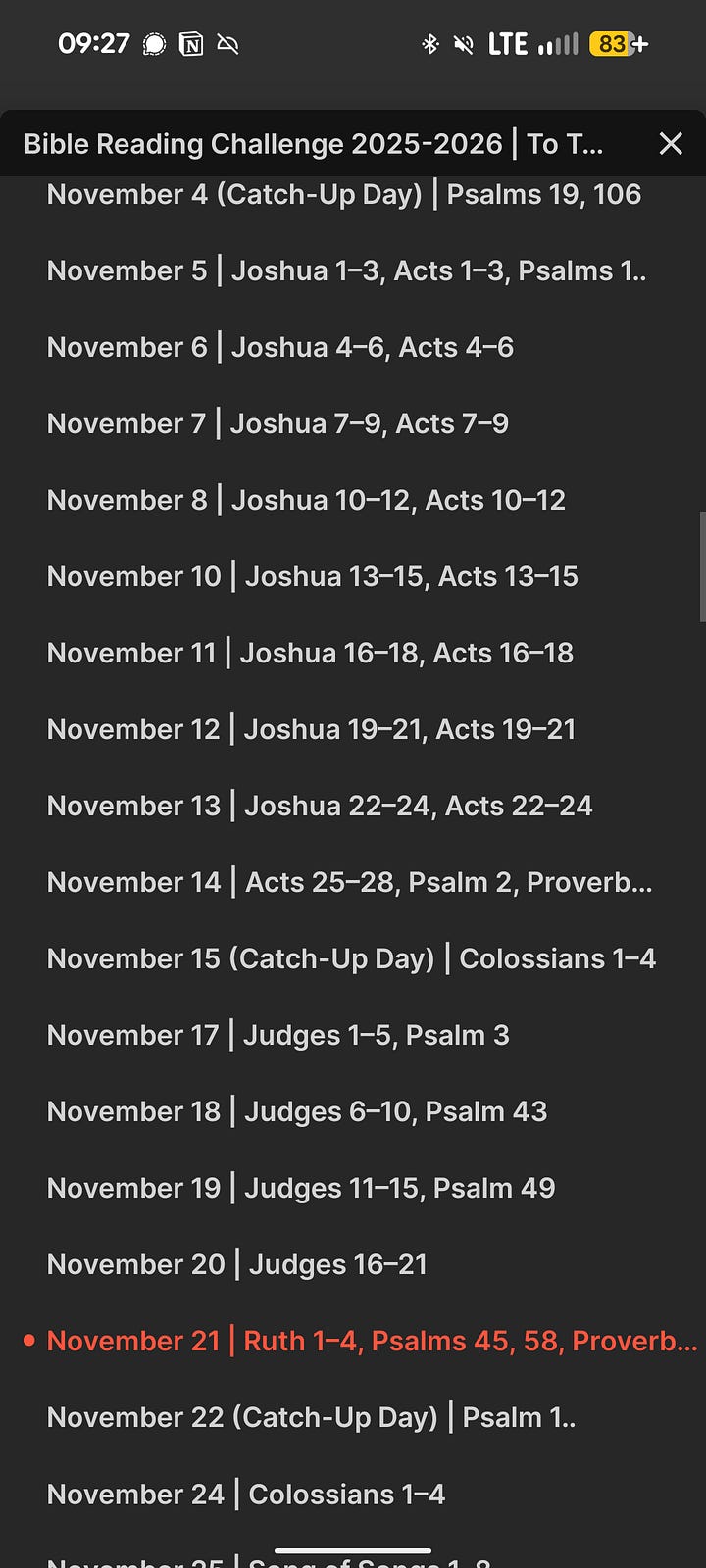
Task: Tap the November 13 Joshua 22–24 entry
Action: click(320, 806)
